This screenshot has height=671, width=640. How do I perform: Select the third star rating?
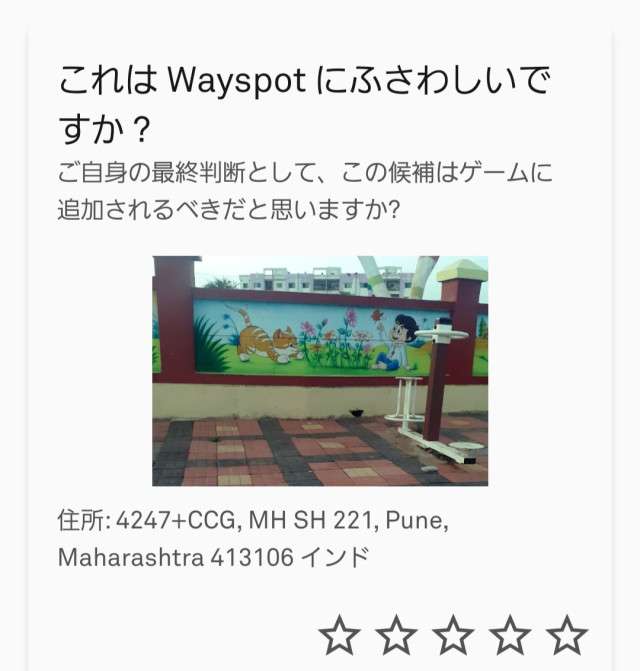point(454,635)
